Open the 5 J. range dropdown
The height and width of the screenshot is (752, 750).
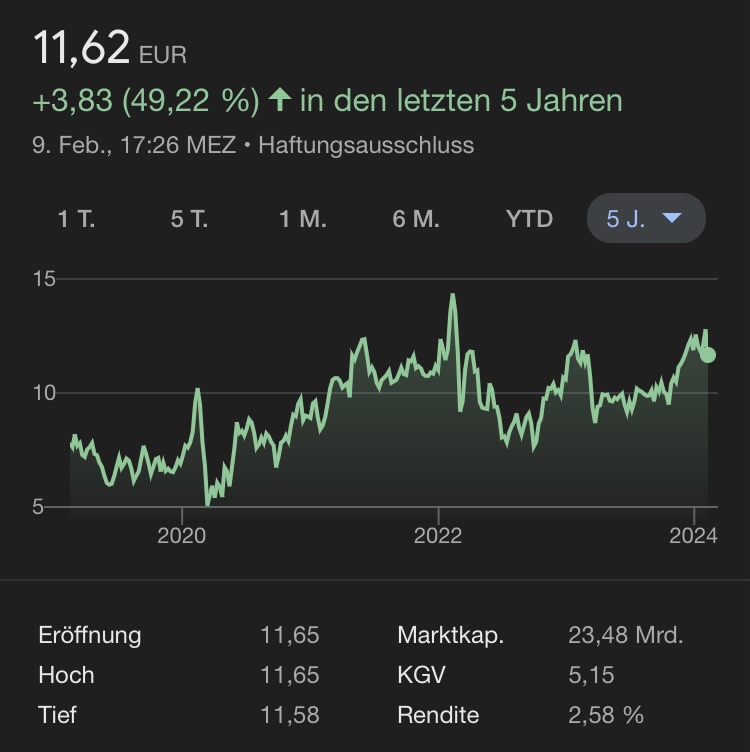[646, 219]
